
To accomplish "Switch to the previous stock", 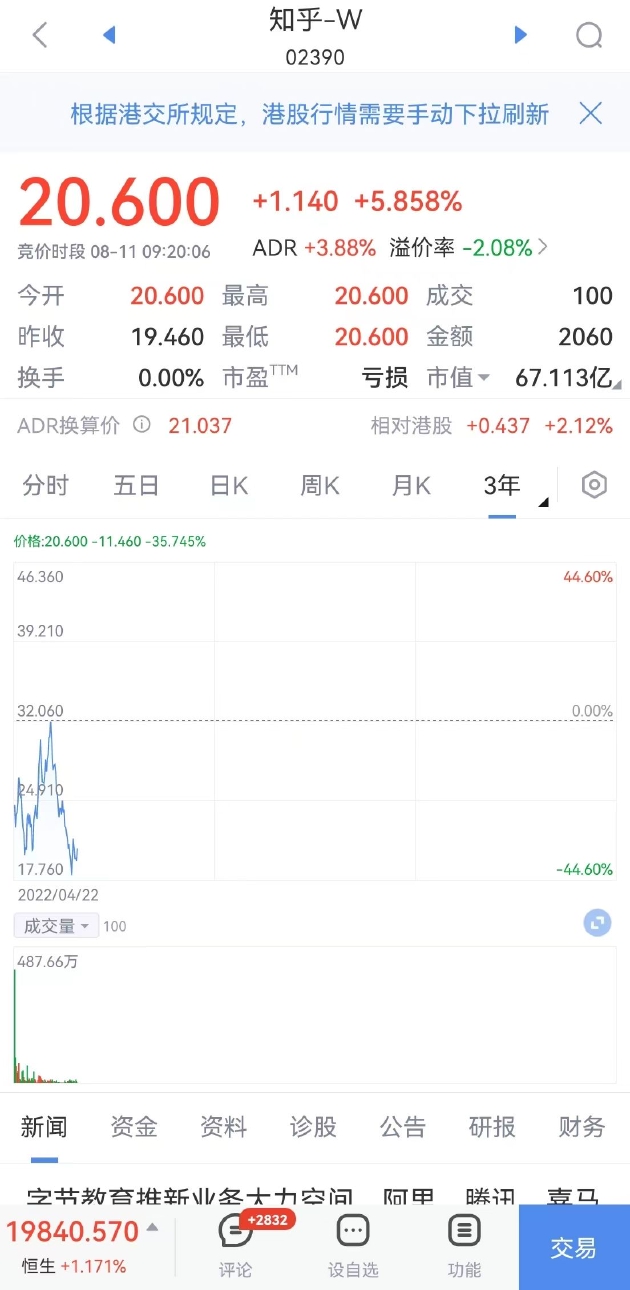I will [x=109, y=35].
